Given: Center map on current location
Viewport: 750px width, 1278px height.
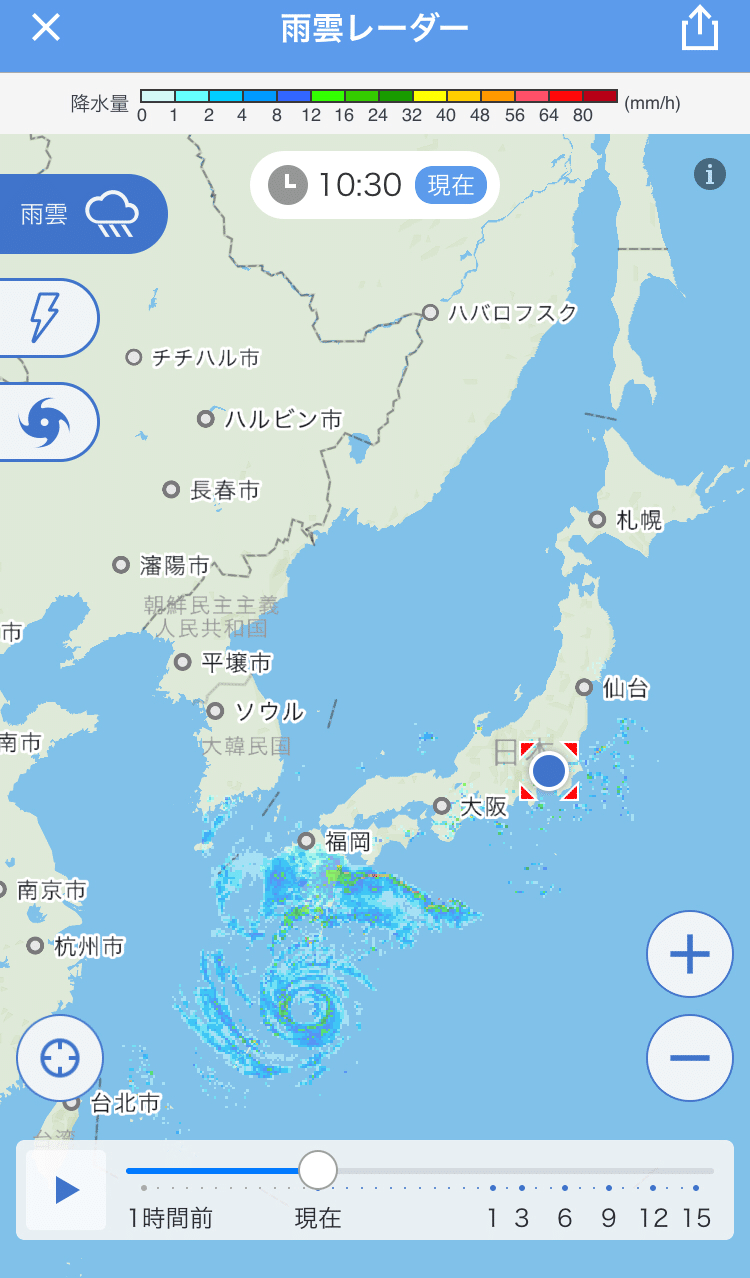Looking at the screenshot, I should 60,1057.
